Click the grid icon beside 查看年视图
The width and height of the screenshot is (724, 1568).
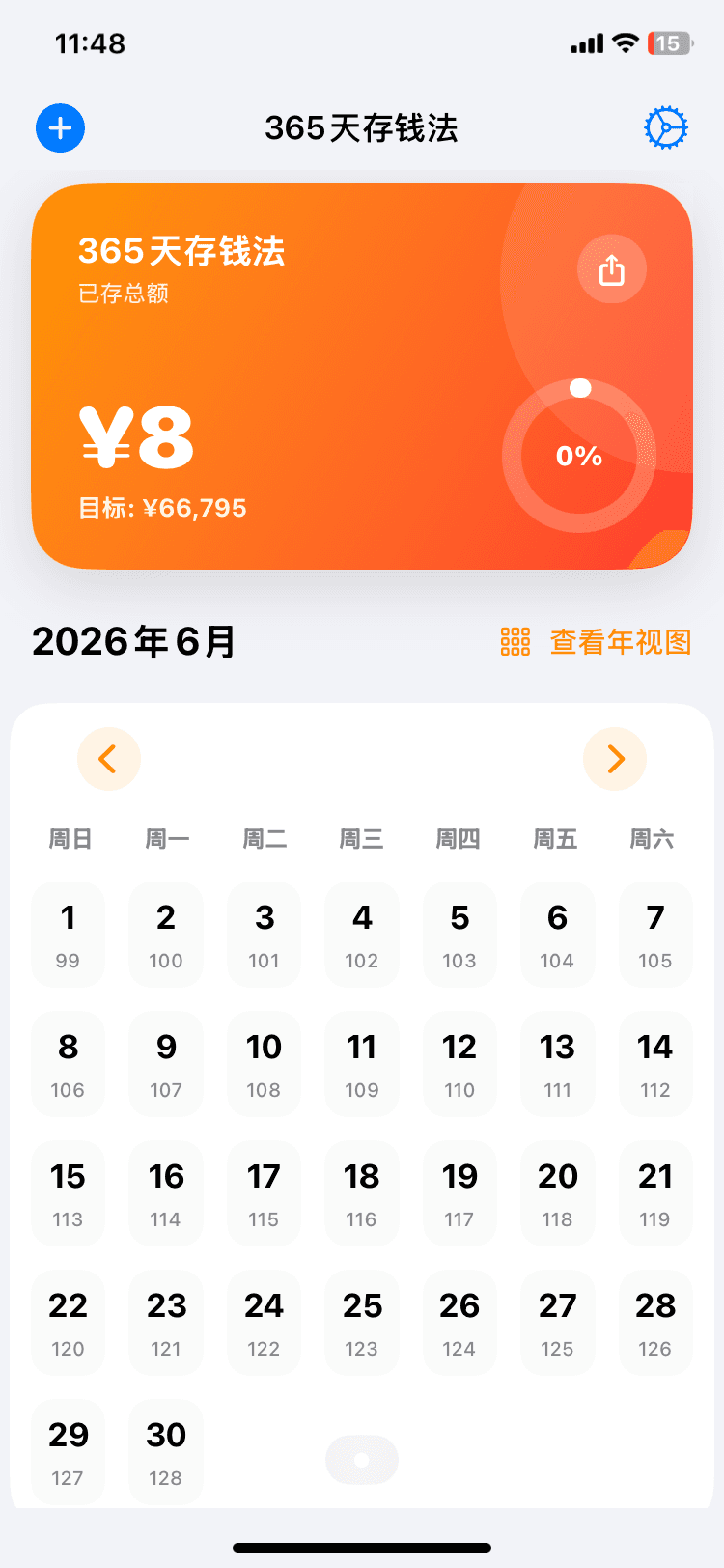click(x=515, y=641)
